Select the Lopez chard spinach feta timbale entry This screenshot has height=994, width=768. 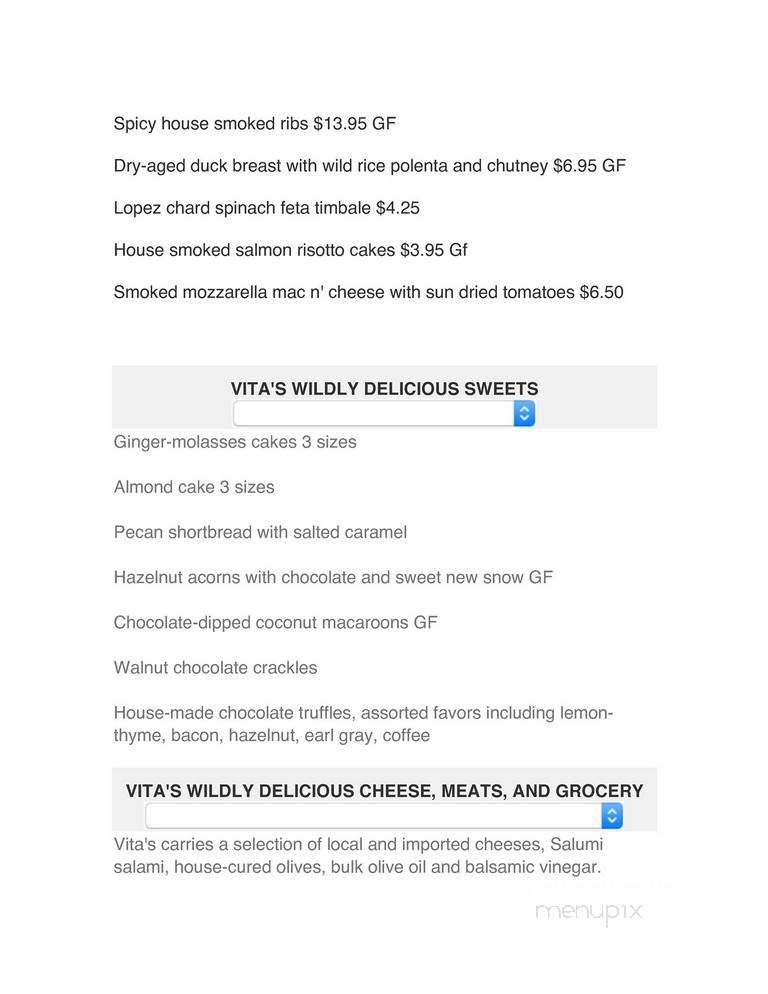pyautogui.click(x=267, y=208)
